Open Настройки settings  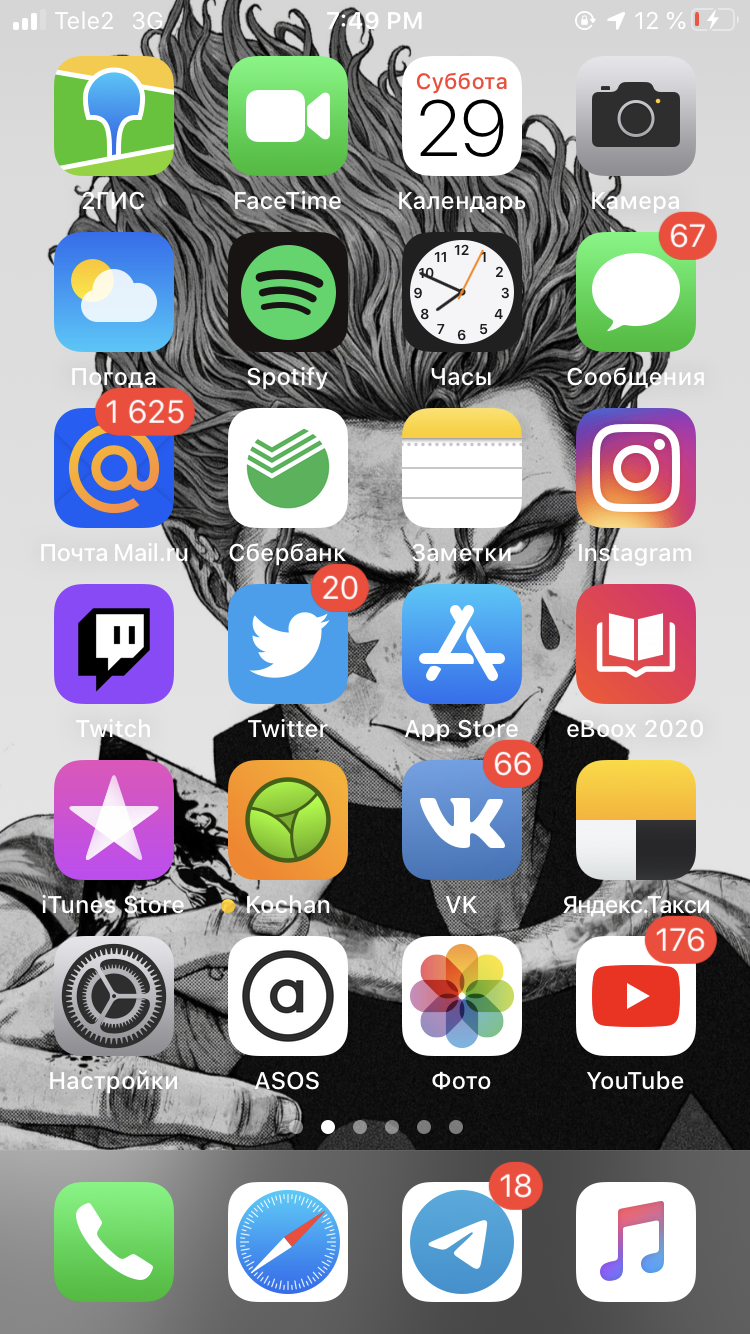click(114, 996)
